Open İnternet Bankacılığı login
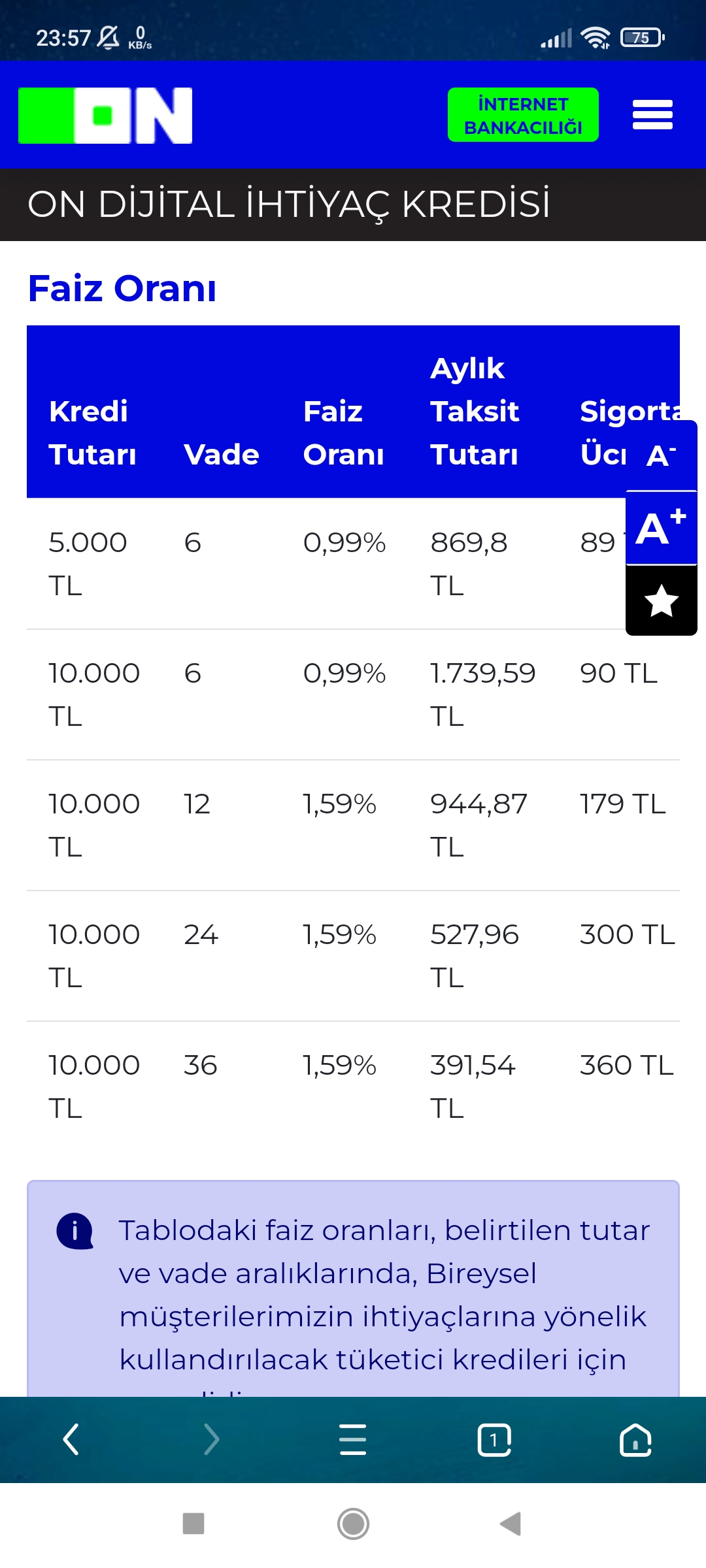This screenshot has width=706, height=1568. point(523,115)
